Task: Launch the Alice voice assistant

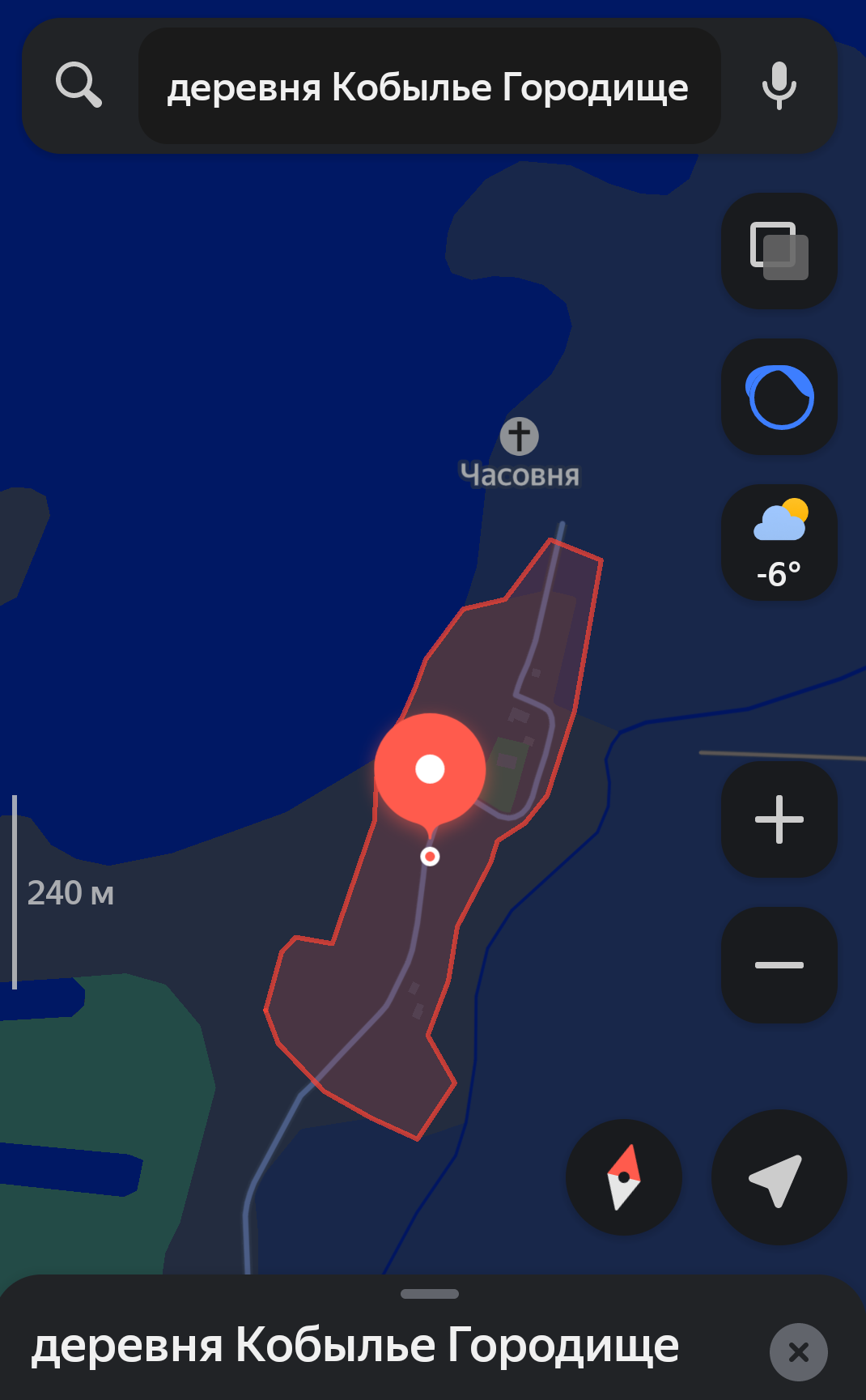Action: pos(779,397)
